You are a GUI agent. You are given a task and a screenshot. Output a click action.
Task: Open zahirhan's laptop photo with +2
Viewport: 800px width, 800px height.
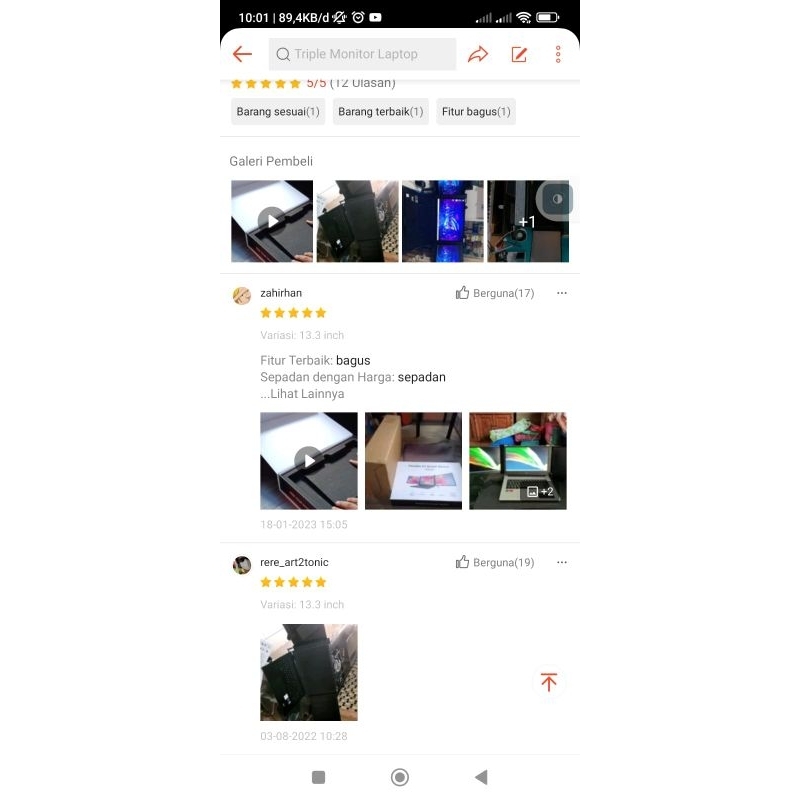518,461
